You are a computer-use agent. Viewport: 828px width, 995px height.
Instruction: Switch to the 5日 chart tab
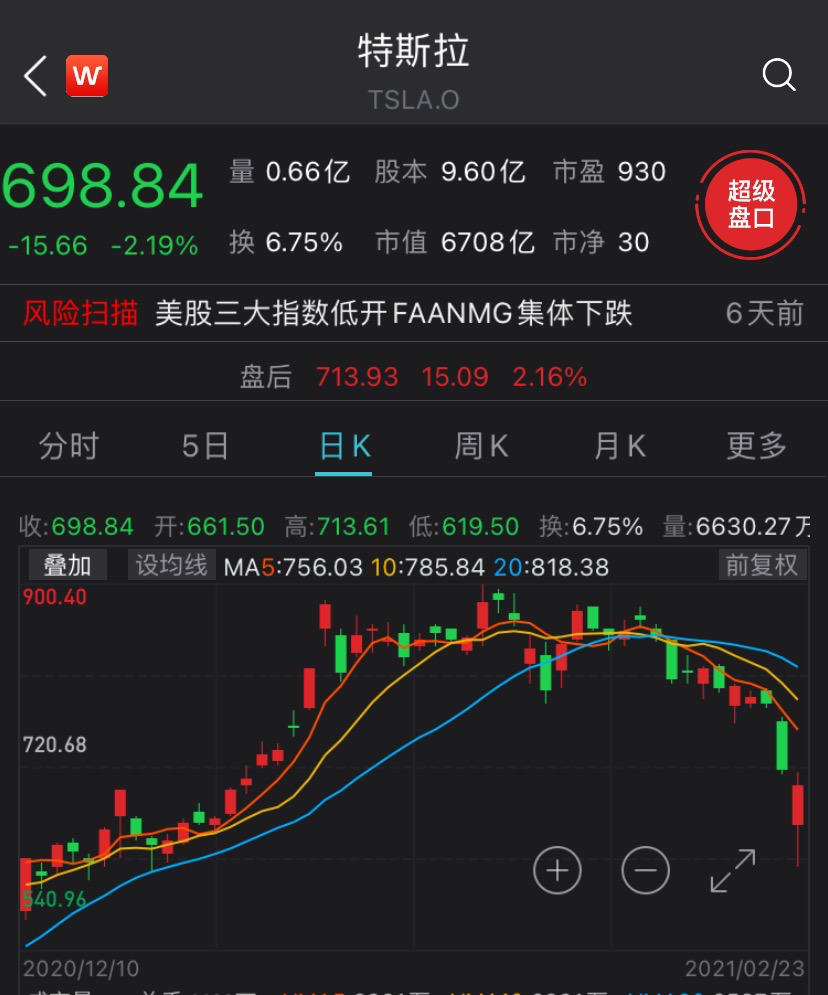205,446
